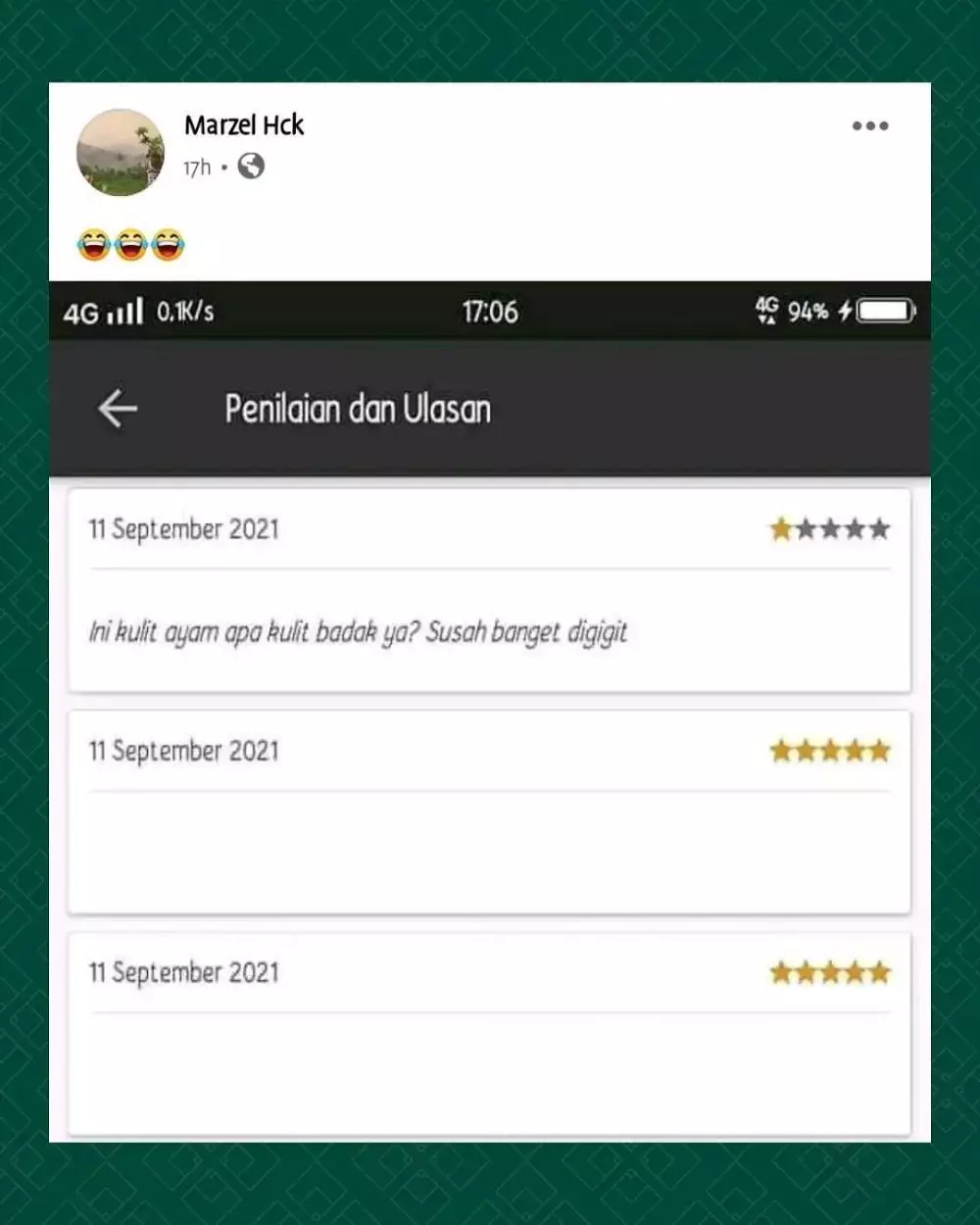Select the single gold star on the first review
Viewport: 980px width, 1225px height.
point(780,528)
